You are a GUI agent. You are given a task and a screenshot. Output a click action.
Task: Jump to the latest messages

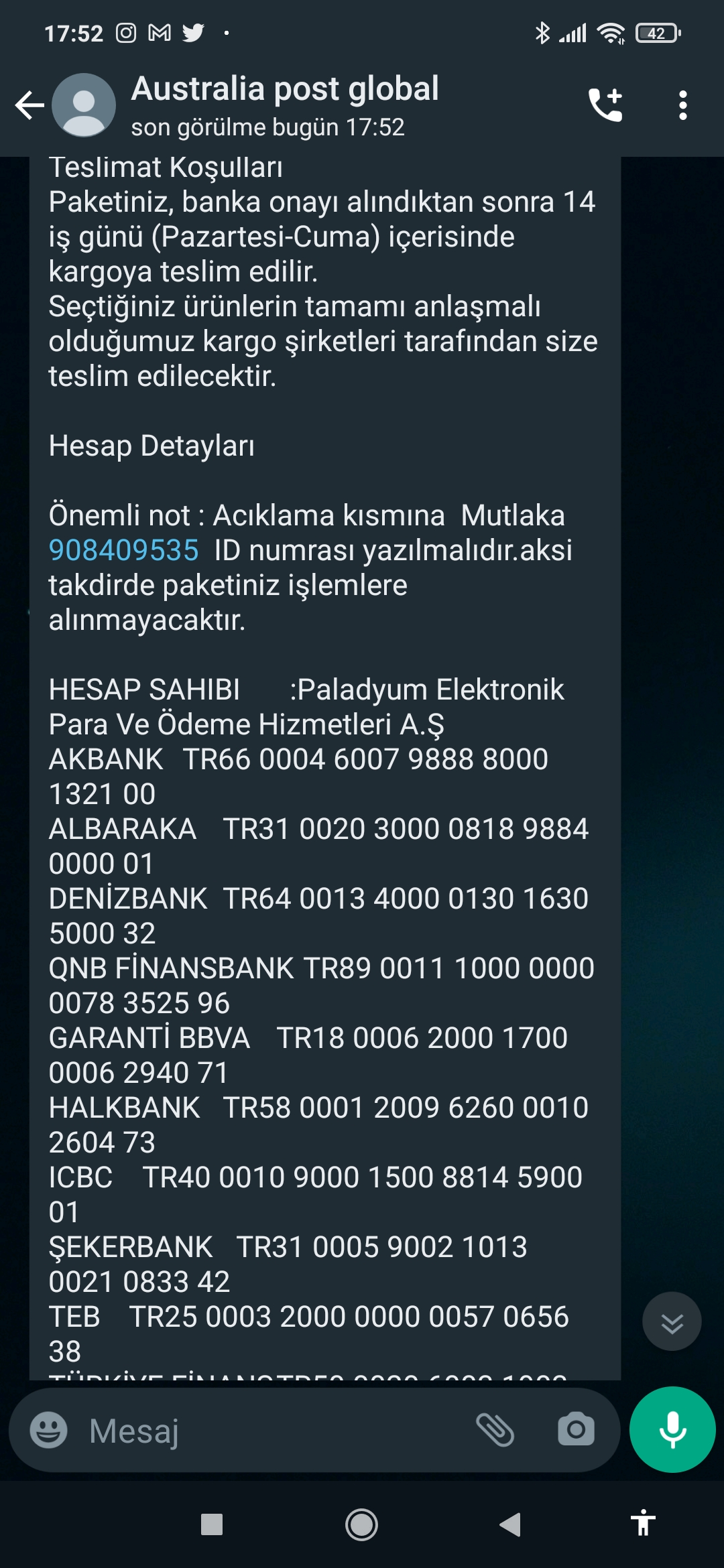pyautogui.click(x=672, y=1321)
